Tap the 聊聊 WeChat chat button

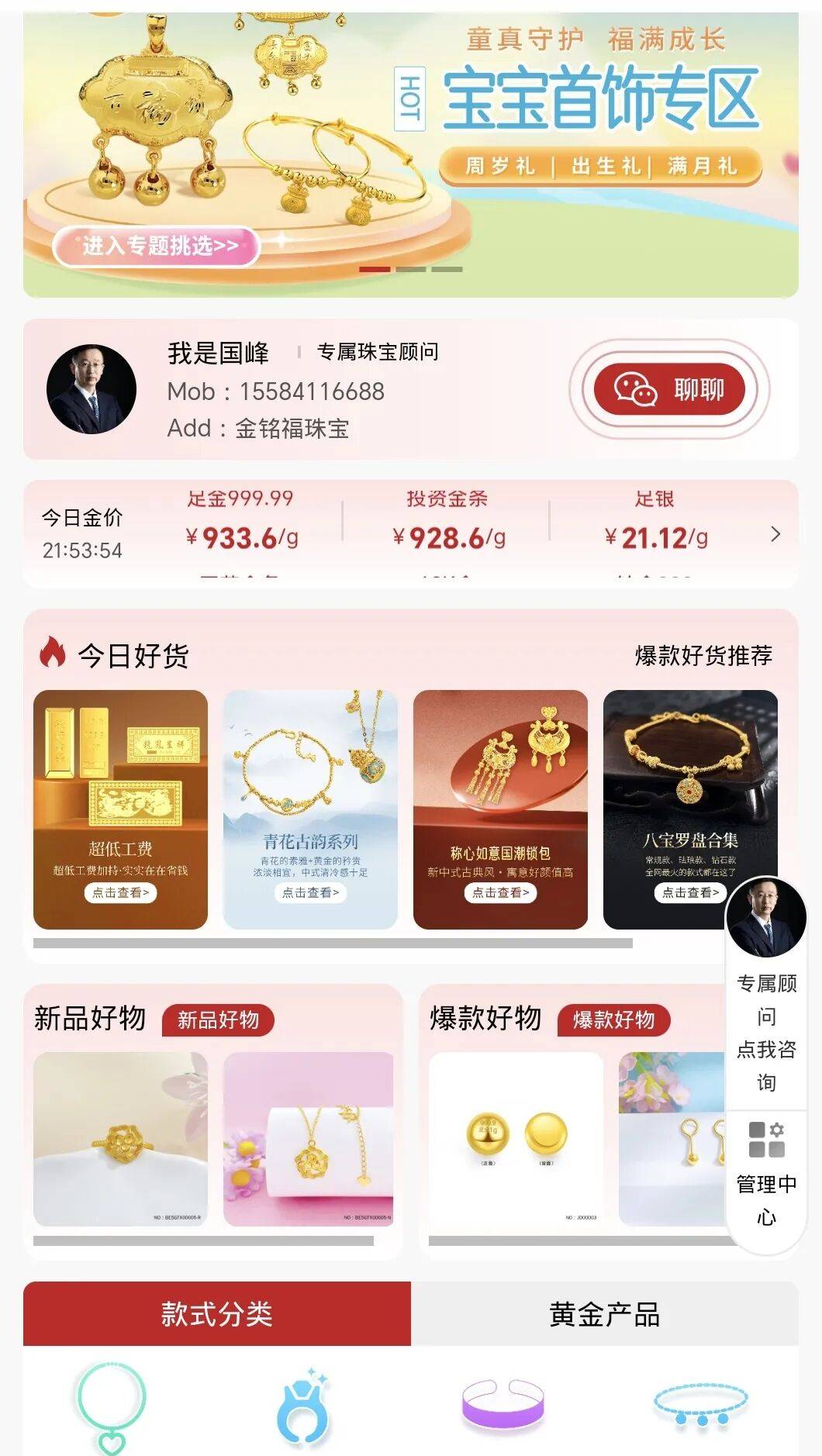point(669,389)
